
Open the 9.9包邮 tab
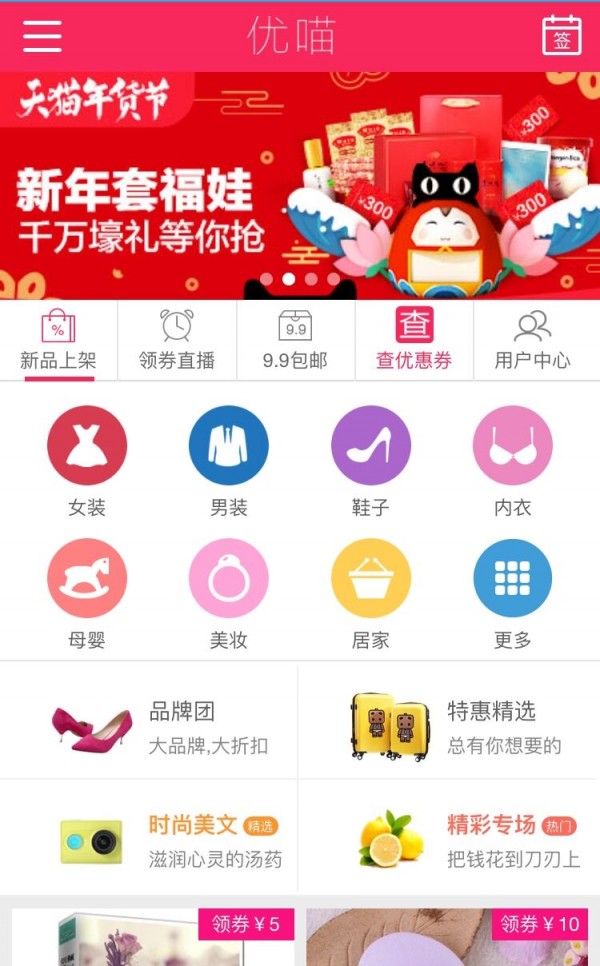point(295,341)
